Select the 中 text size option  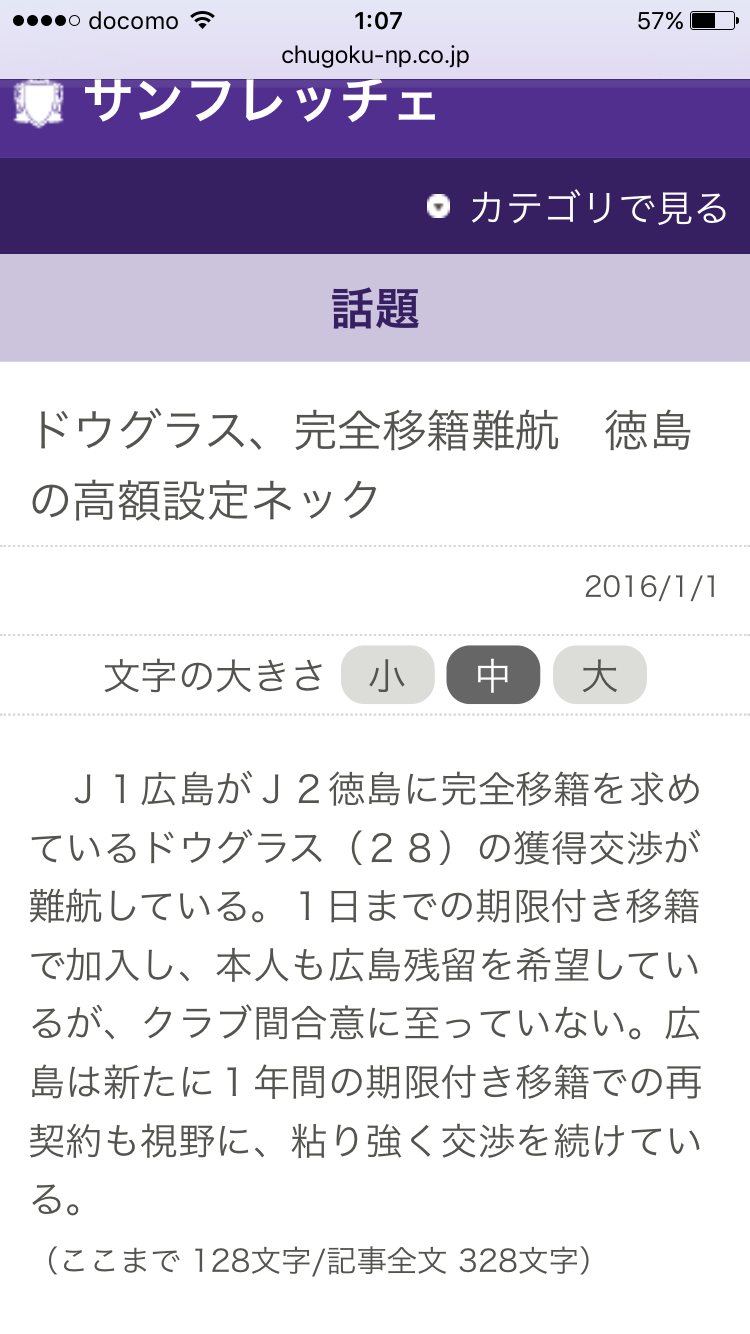(x=493, y=676)
